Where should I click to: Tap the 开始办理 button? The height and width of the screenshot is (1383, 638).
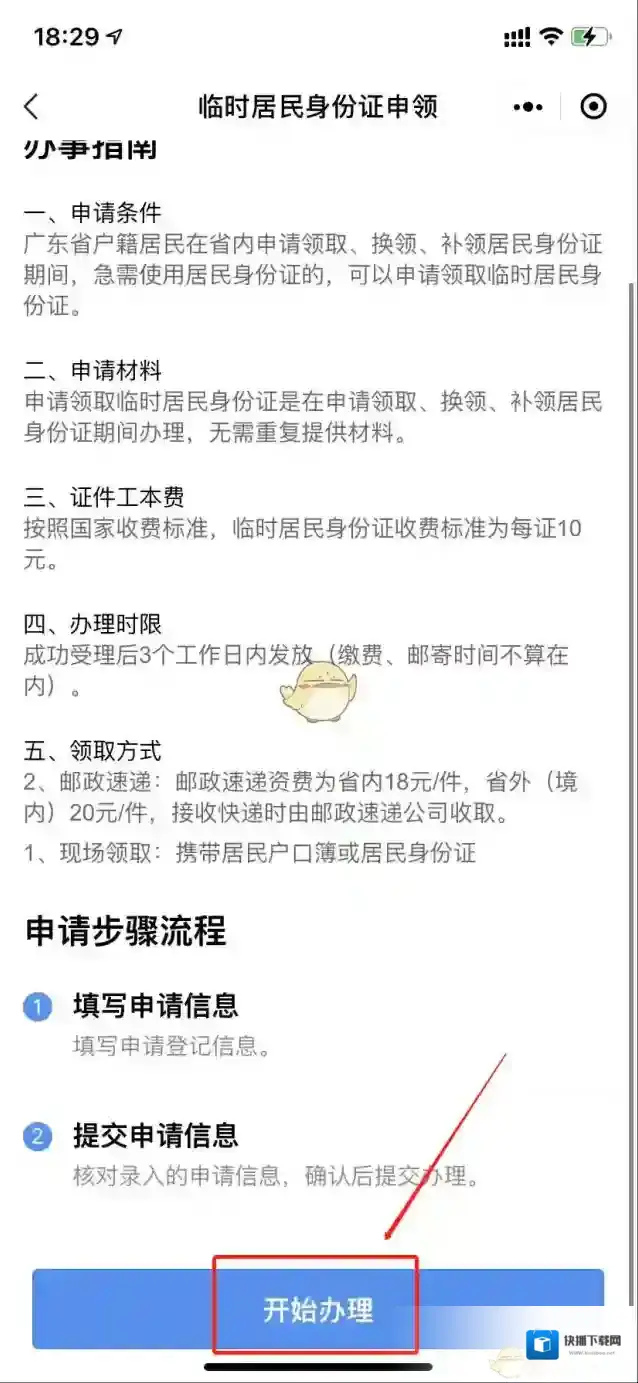coord(318,1309)
